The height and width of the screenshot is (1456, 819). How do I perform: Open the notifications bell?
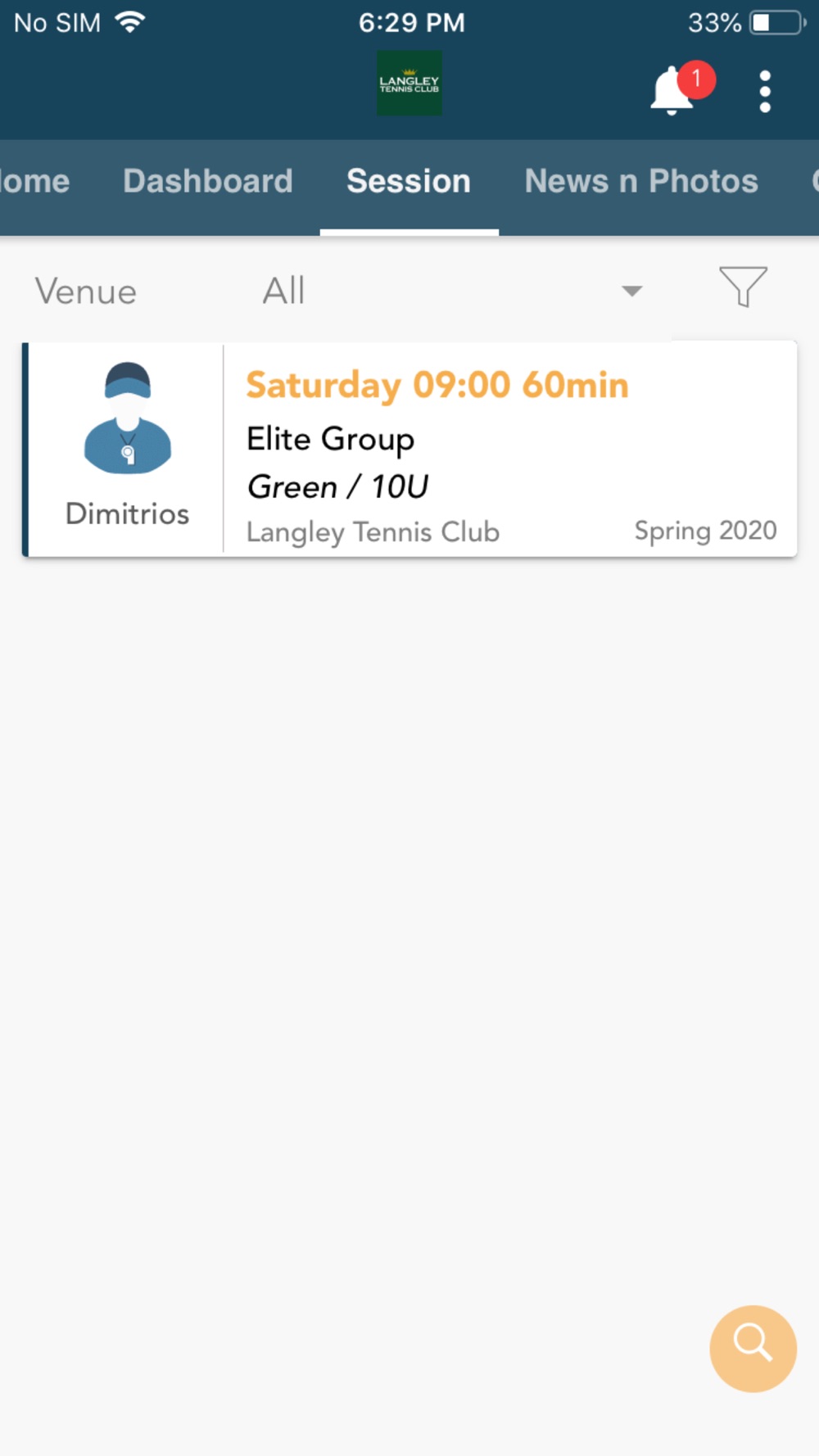[674, 90]
